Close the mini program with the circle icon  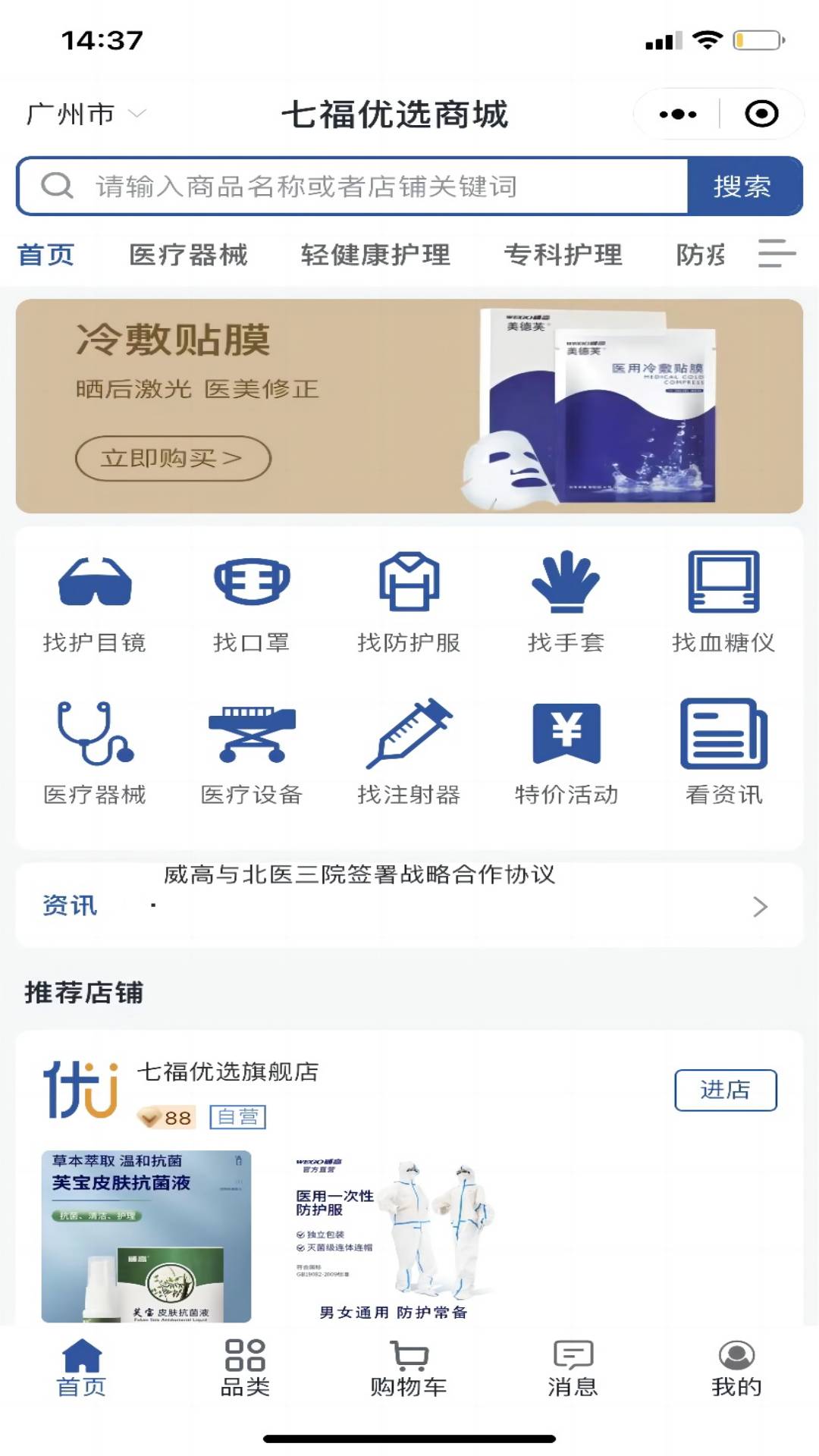coord(761,115)
